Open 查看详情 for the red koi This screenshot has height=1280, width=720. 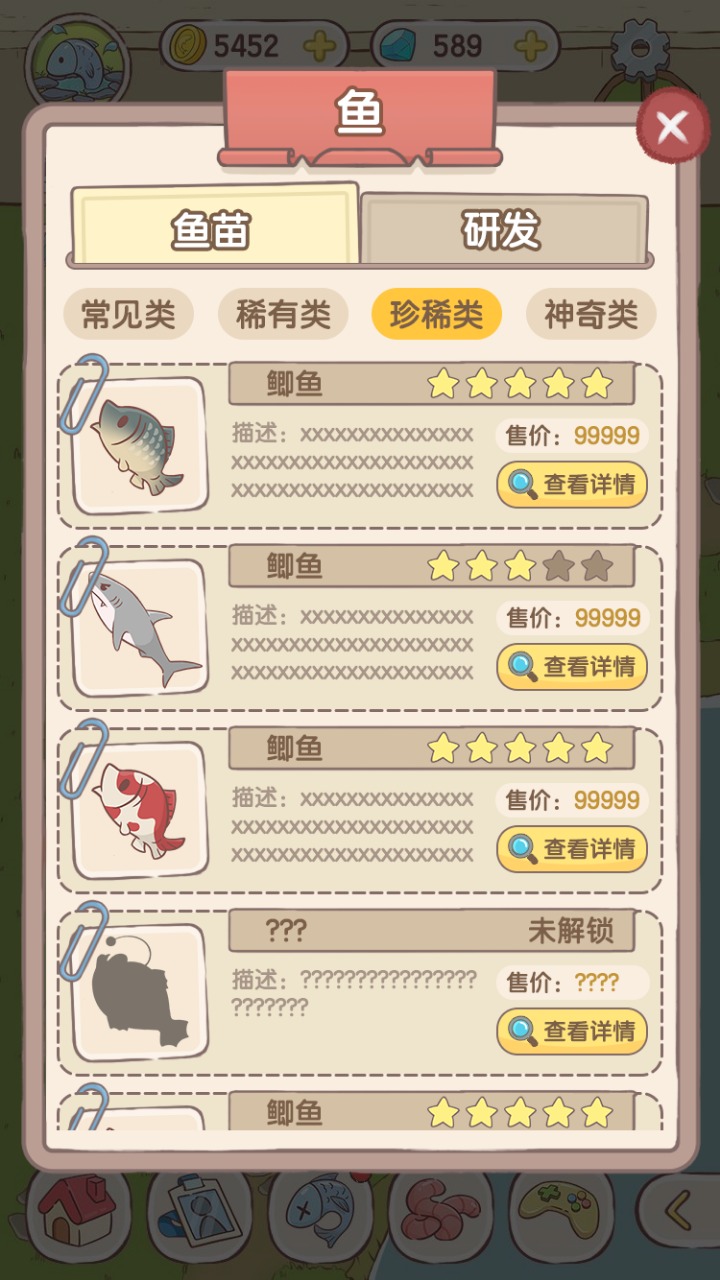tap(572, 849)
